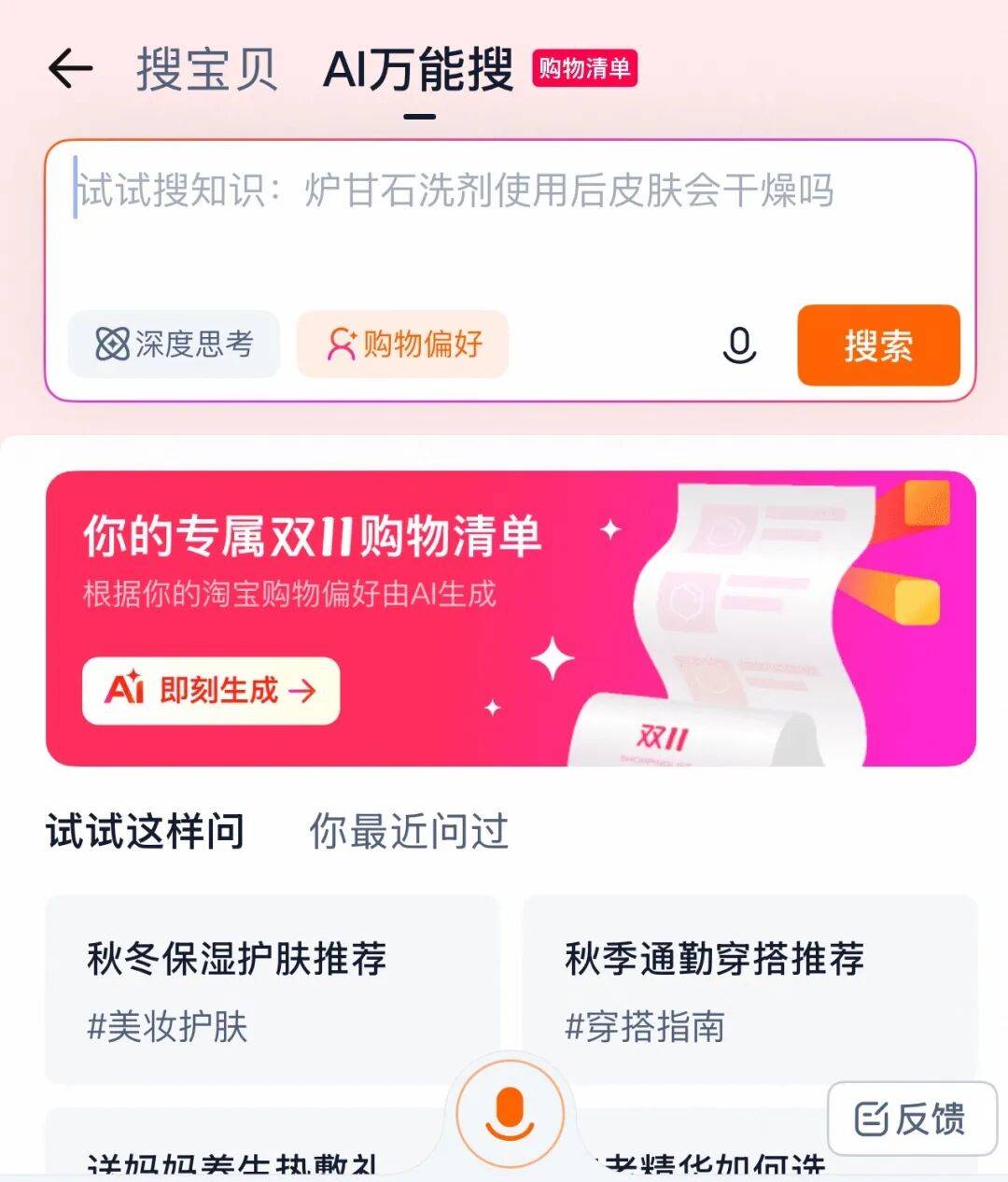Tap 即刻生成 on the 双11 banner
Viewport: 1008px width, 1182px height.
(211, 691)
